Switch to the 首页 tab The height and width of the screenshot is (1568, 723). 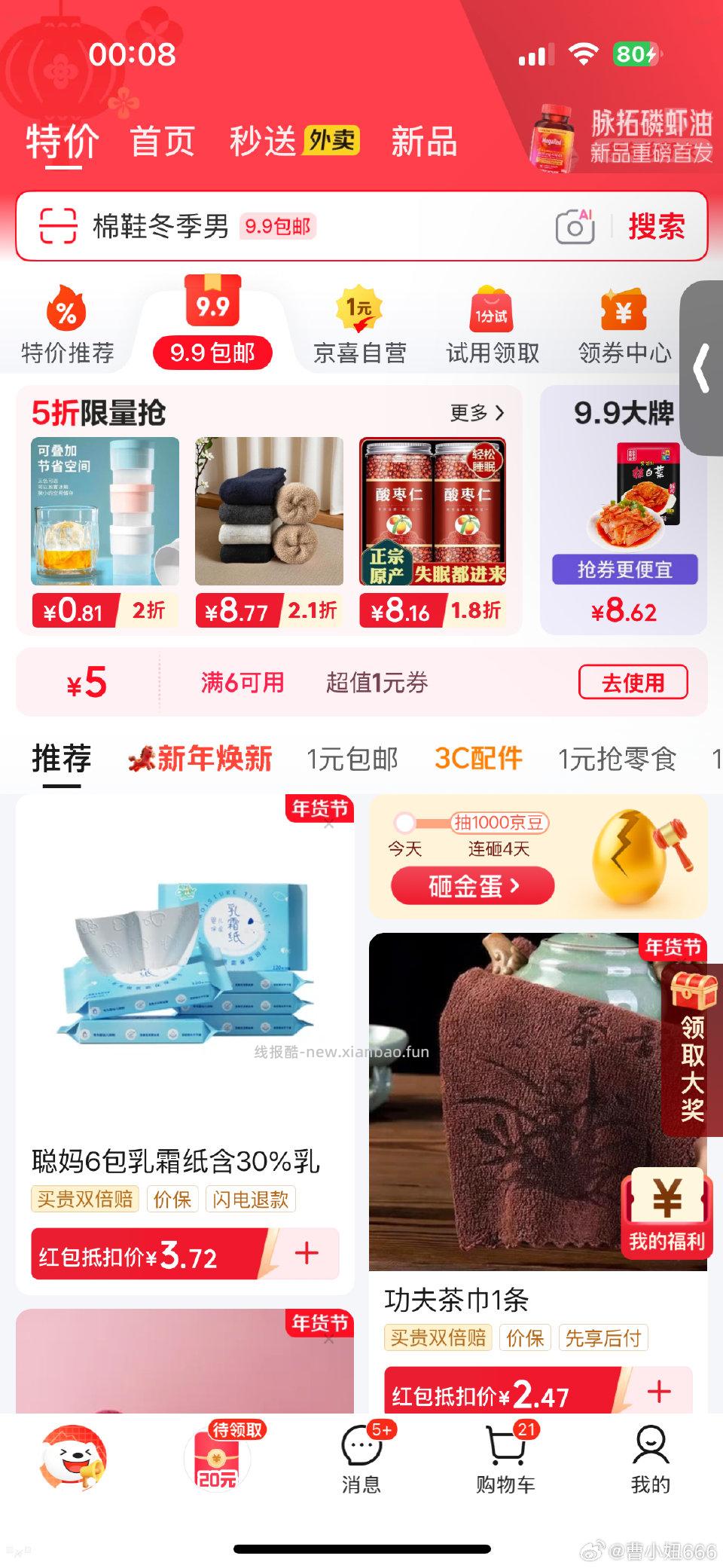pyautogui.click(x=164, y=141)
